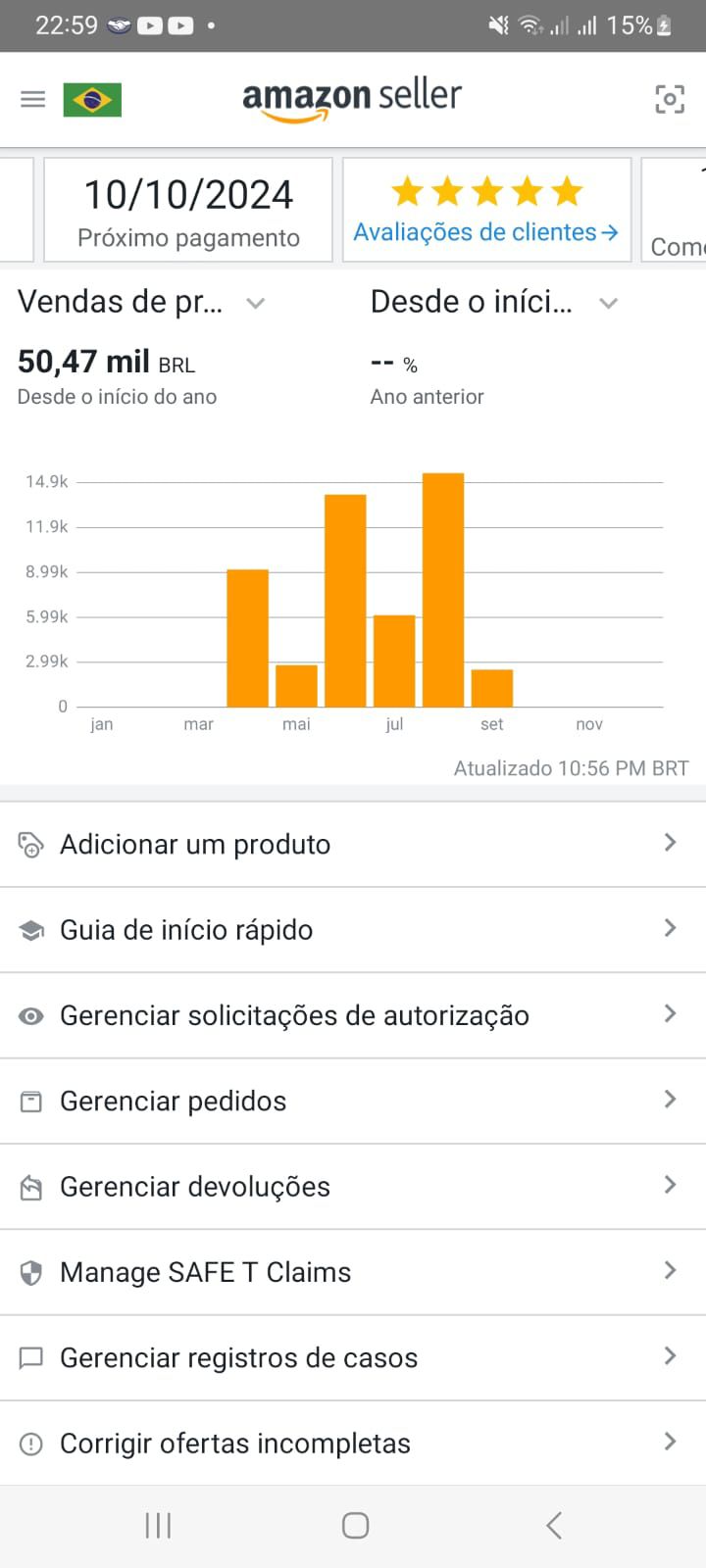
Task: Open Corrigir ofertas incompletas
Action: [353, 1443]
